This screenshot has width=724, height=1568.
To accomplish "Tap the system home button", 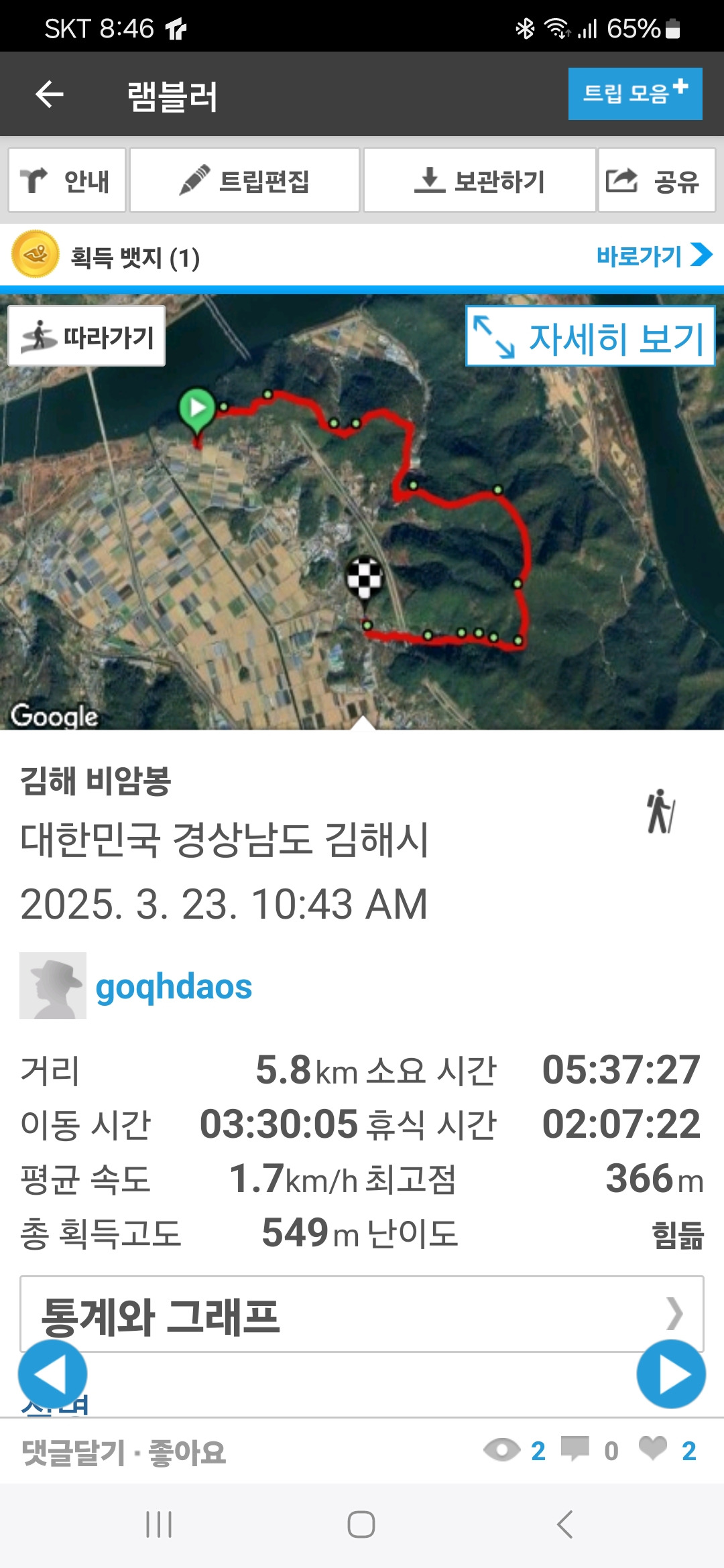I will tap(361, 1524).
